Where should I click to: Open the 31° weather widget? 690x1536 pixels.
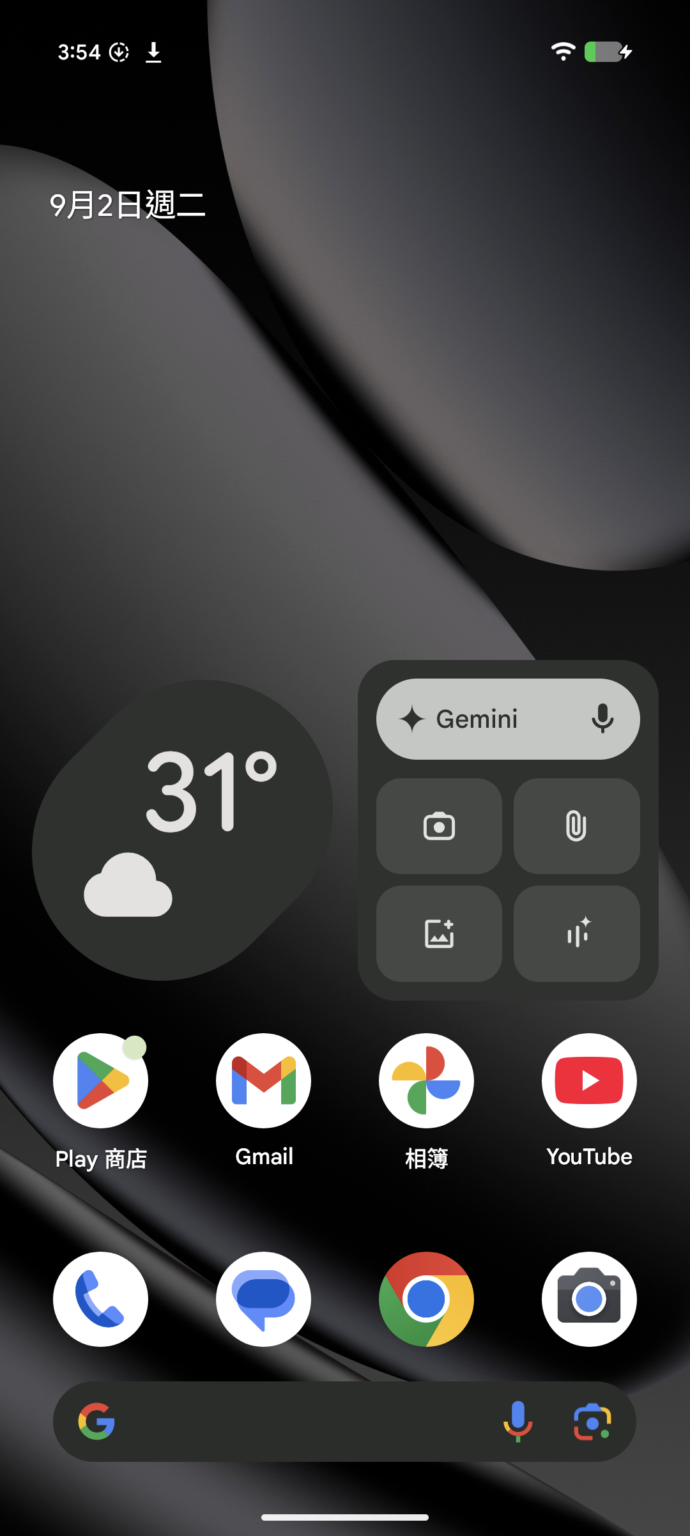[x=182, y=830]
